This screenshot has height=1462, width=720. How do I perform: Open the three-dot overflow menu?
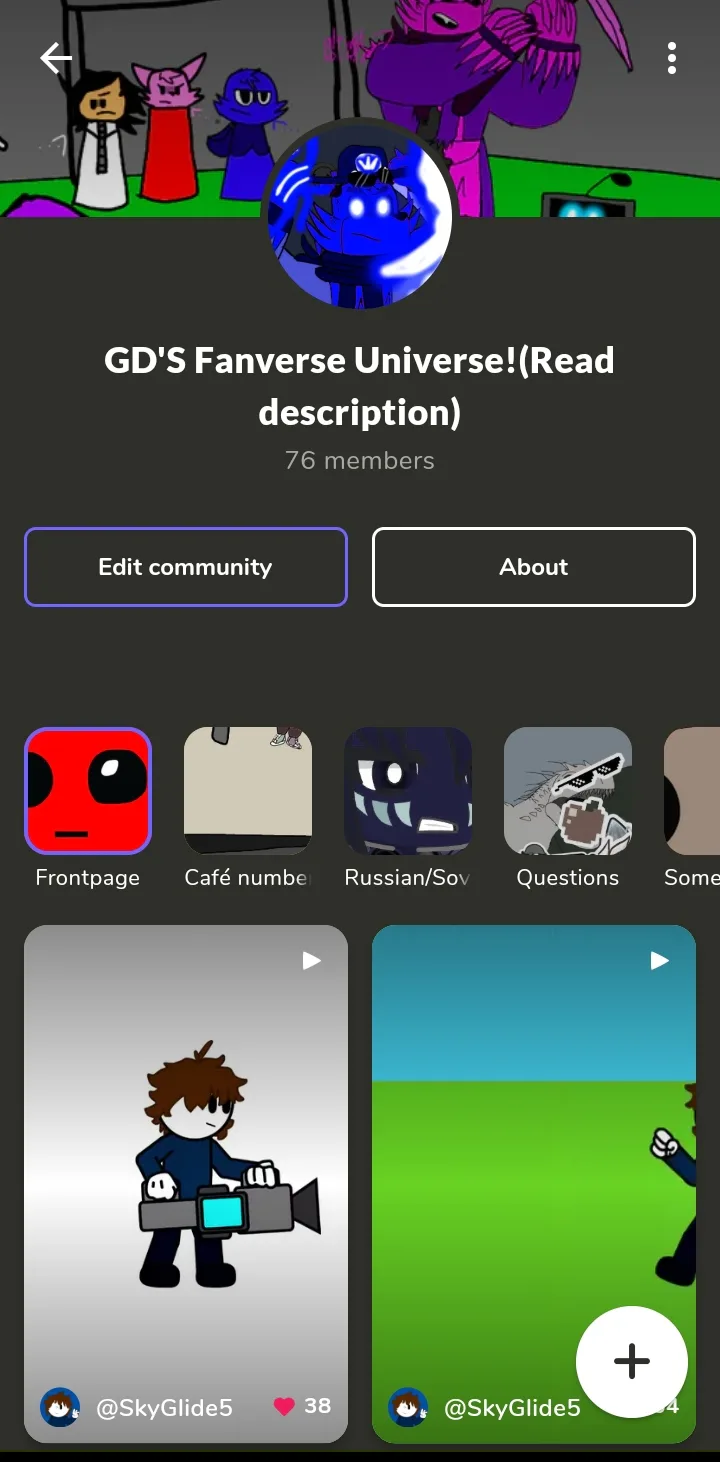pyautogui.click(x=672, y=59)
